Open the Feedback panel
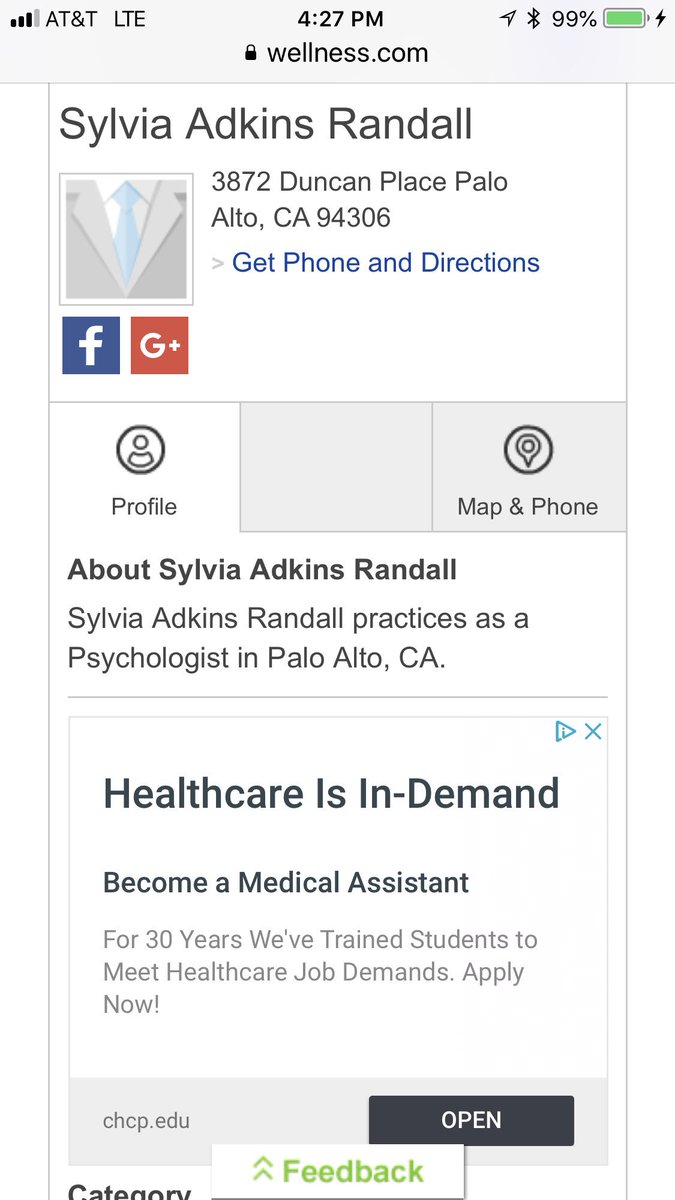Screen dimensions: 675x1200 click(x=338, y=1171)
